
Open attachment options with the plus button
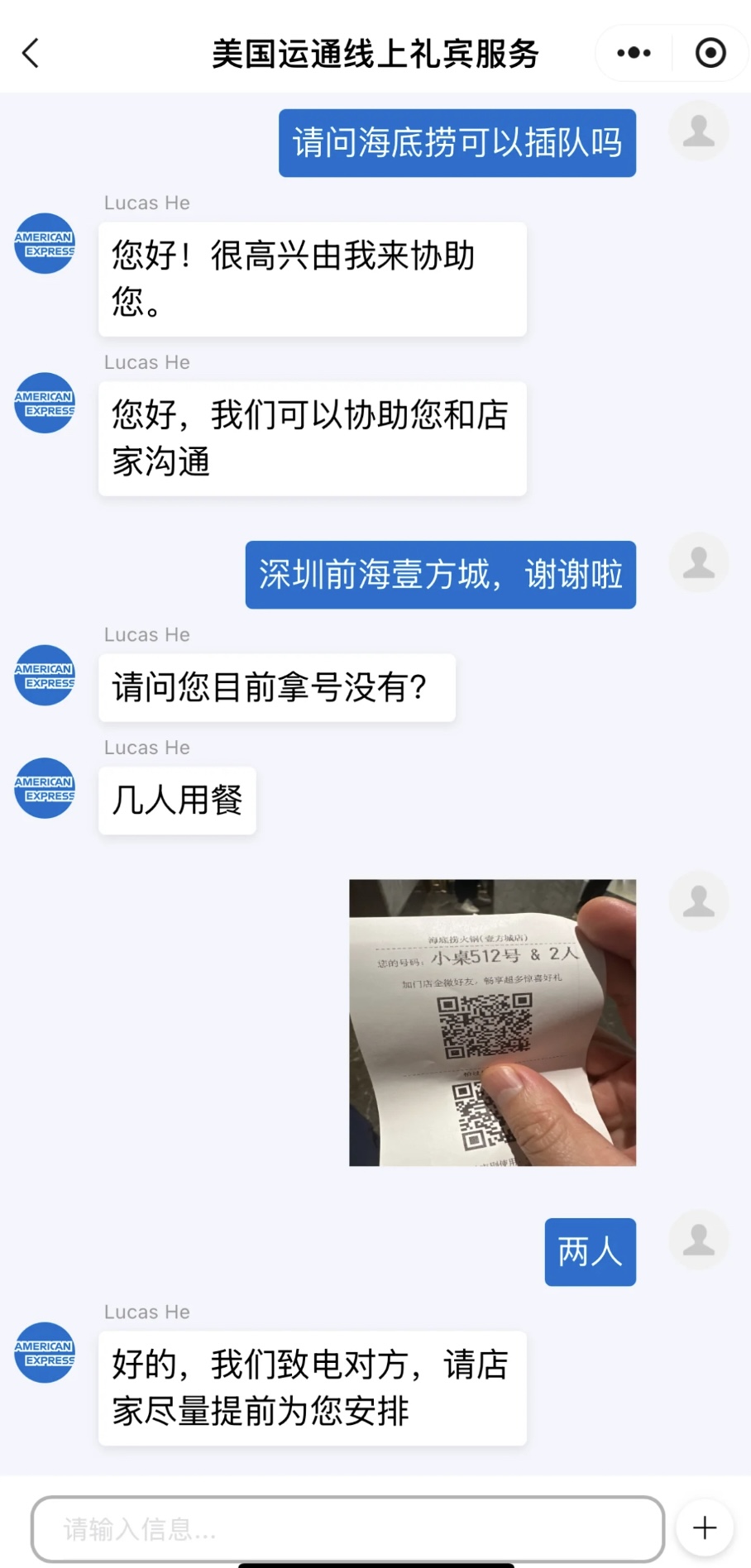pyautogui.click(x=705, y=1527)
